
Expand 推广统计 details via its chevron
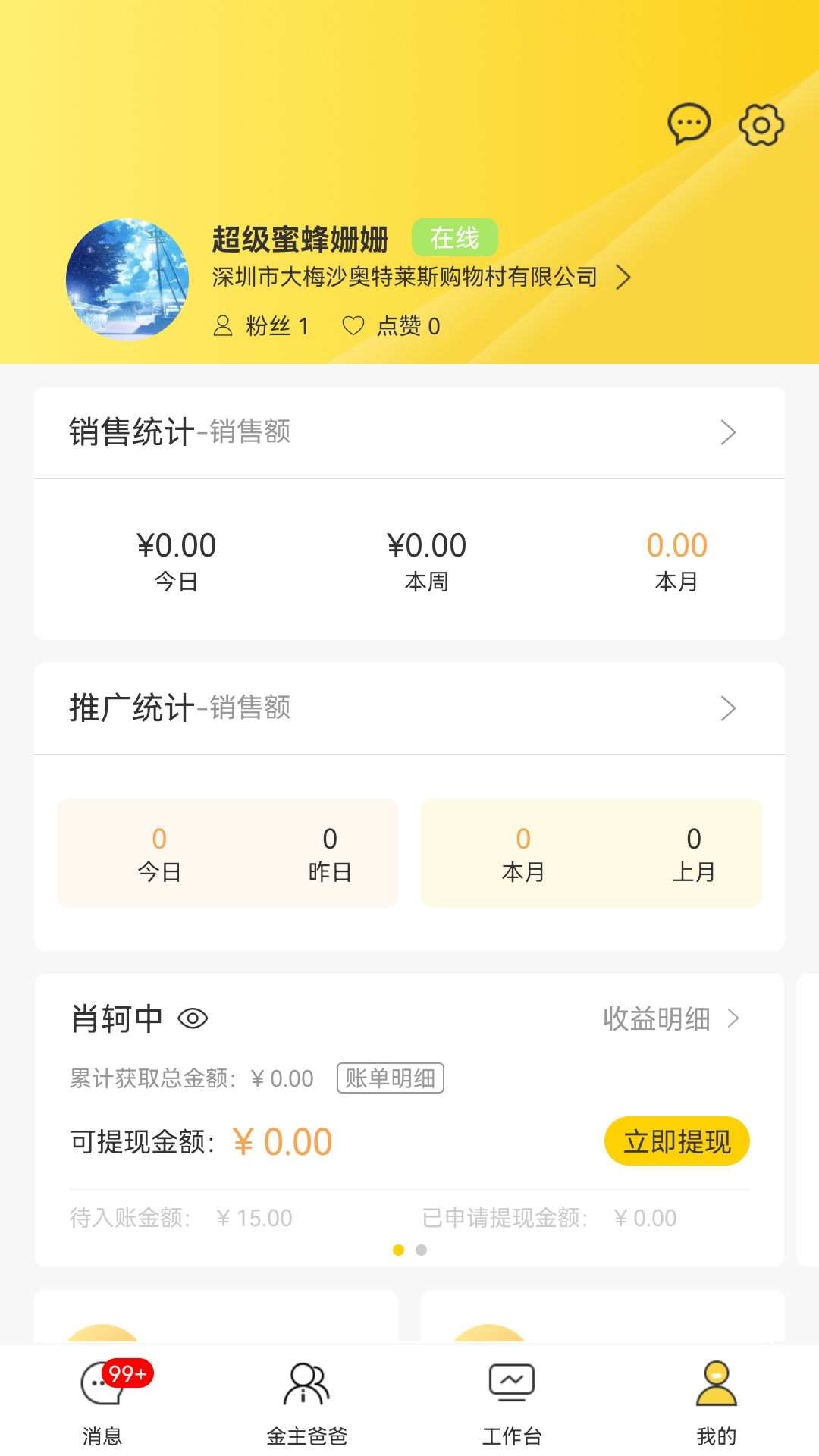tap(730, 708)
